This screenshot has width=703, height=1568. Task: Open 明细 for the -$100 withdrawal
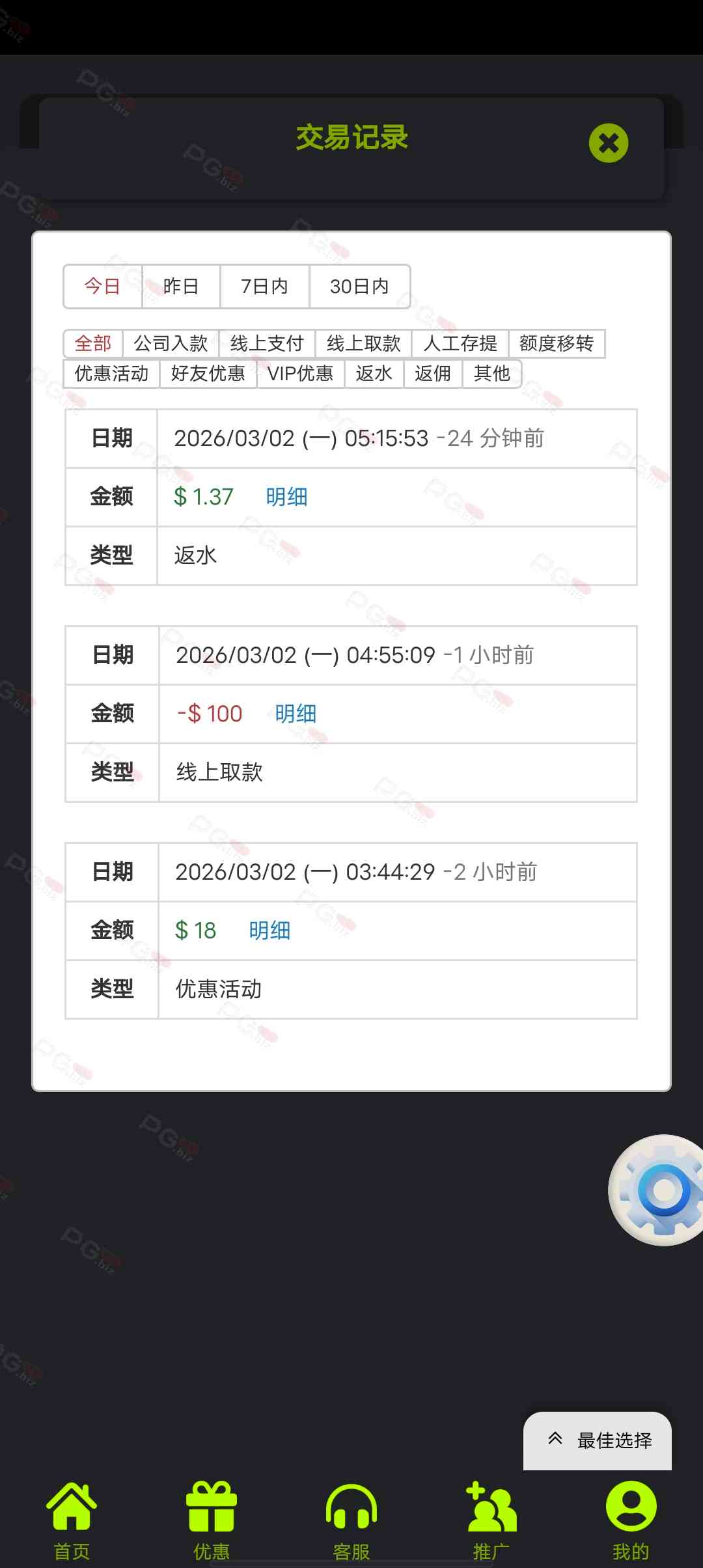[296, 714]
